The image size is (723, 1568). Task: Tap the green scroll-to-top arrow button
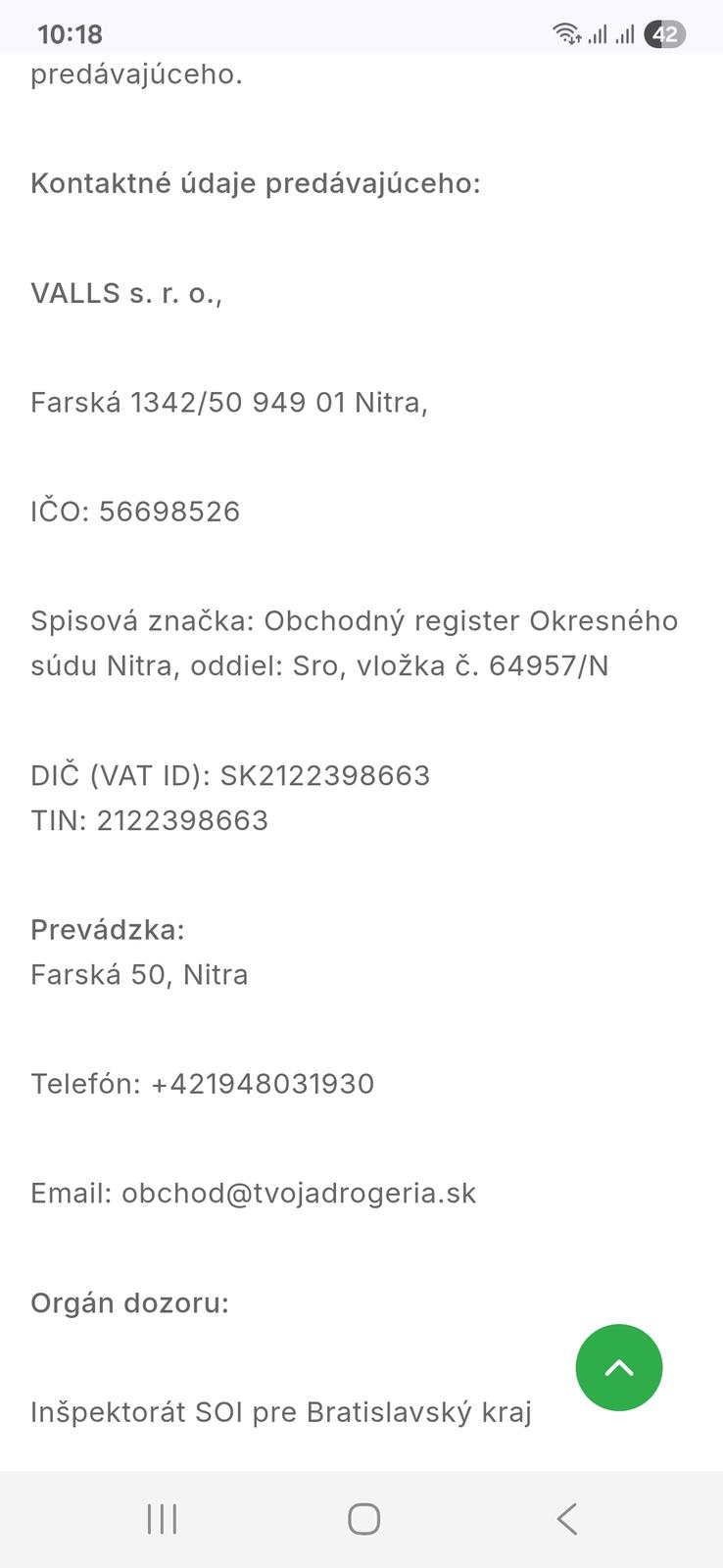click(618, 1367)
